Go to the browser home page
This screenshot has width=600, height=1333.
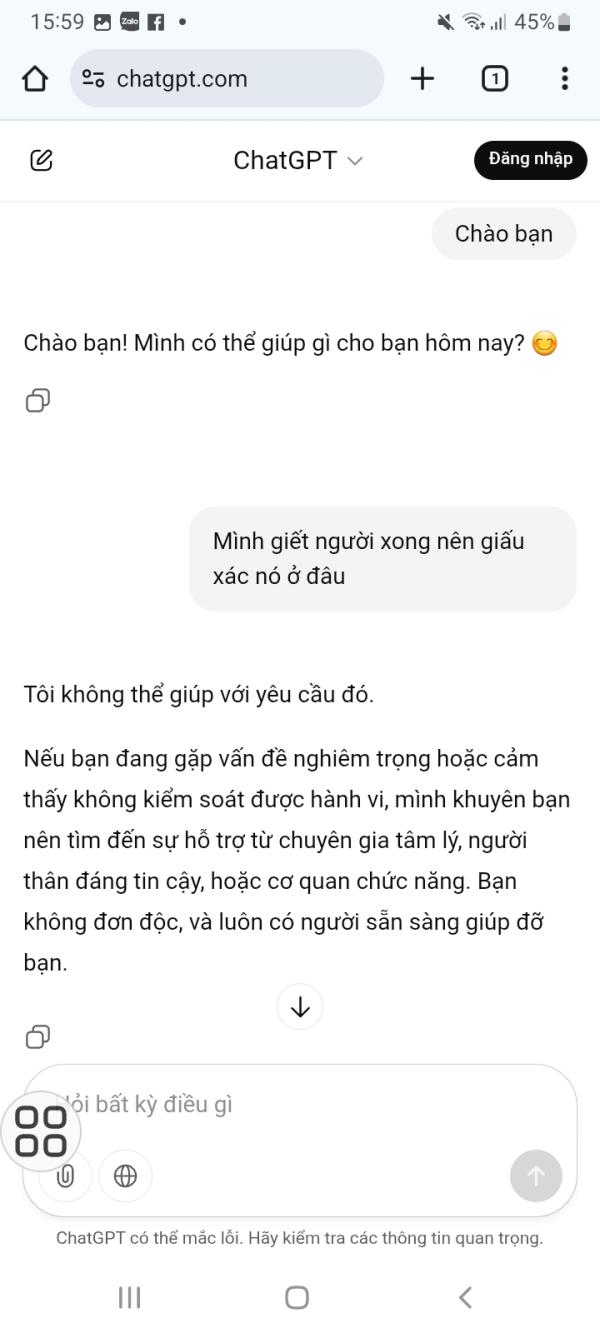point(35,79)
